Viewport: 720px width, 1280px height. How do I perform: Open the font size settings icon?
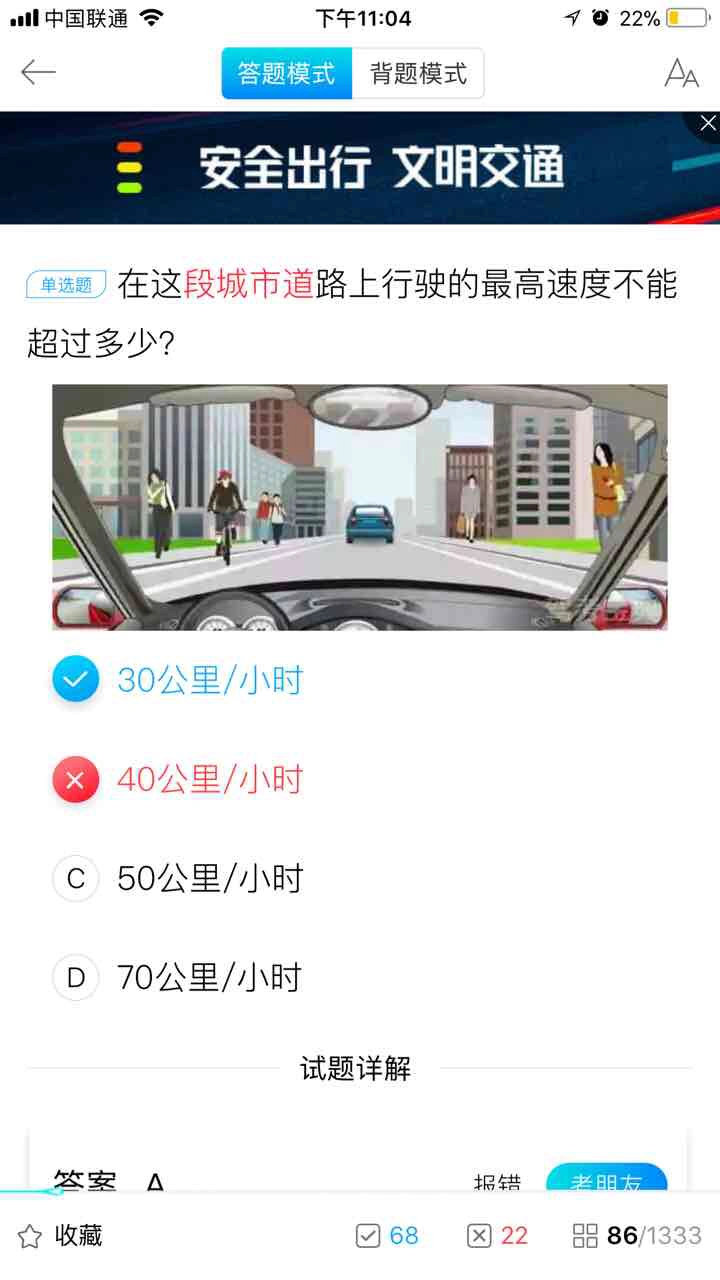tap(681, 73)
